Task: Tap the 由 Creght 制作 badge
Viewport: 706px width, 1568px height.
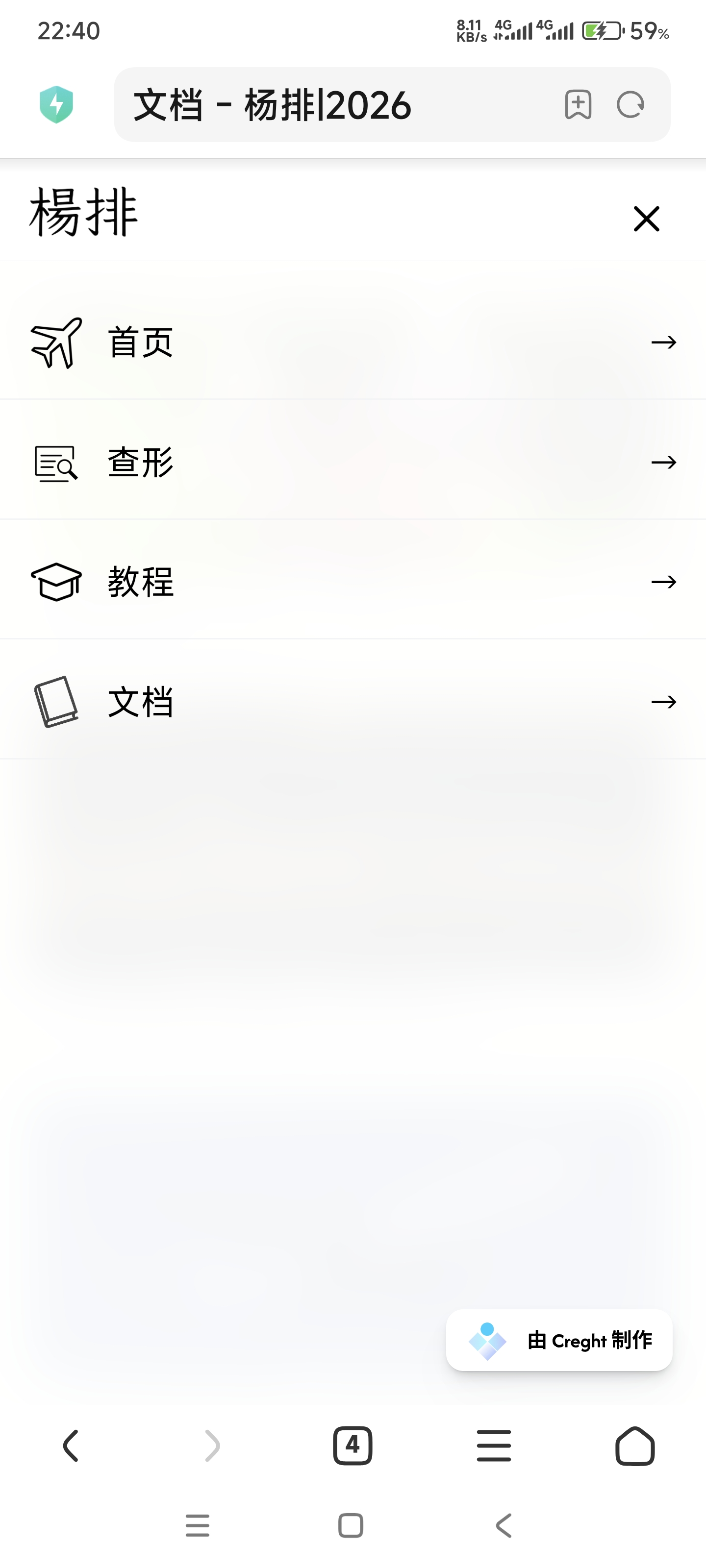Action: point(559,1340)
